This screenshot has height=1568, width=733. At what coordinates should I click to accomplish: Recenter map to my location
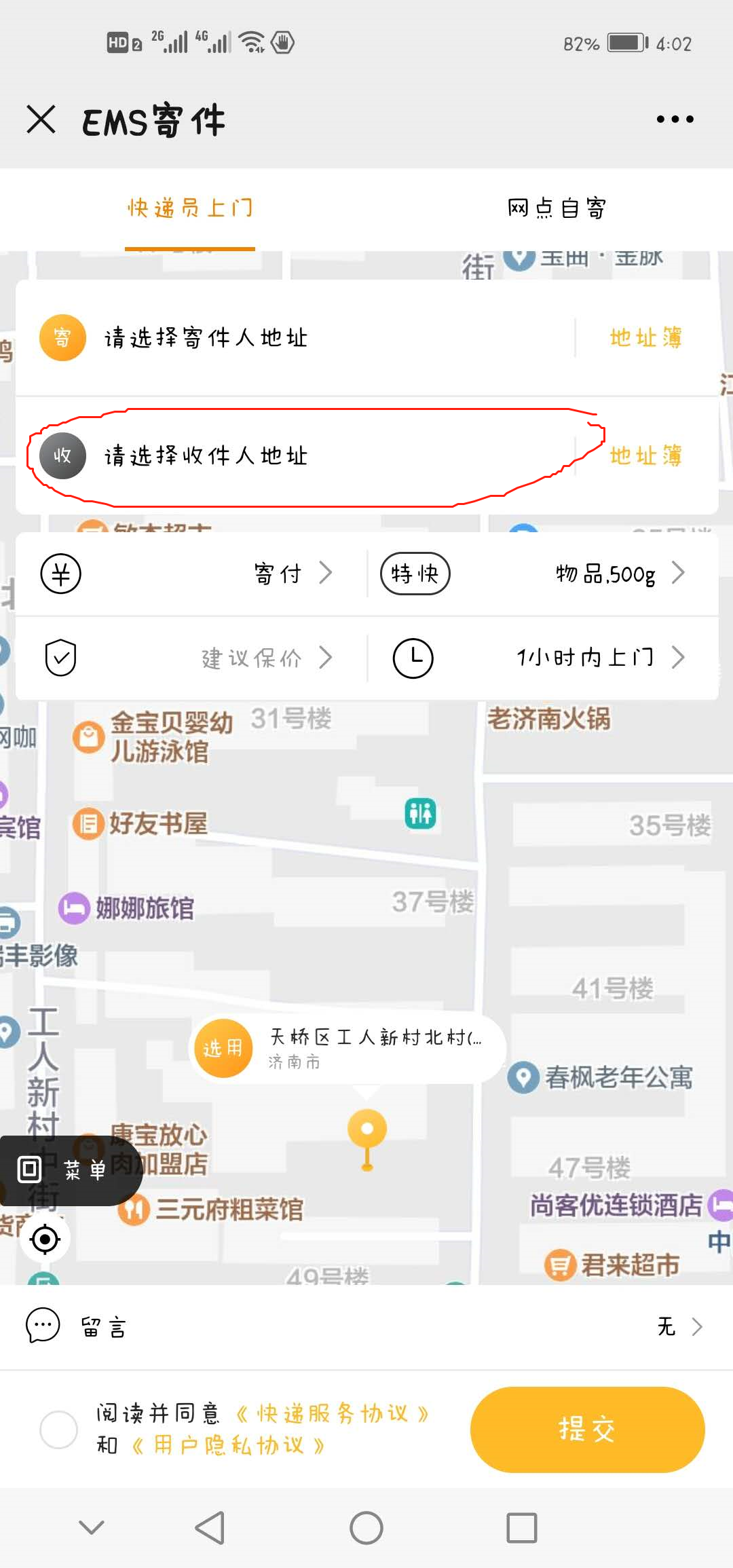click(x=45, y=1239)
